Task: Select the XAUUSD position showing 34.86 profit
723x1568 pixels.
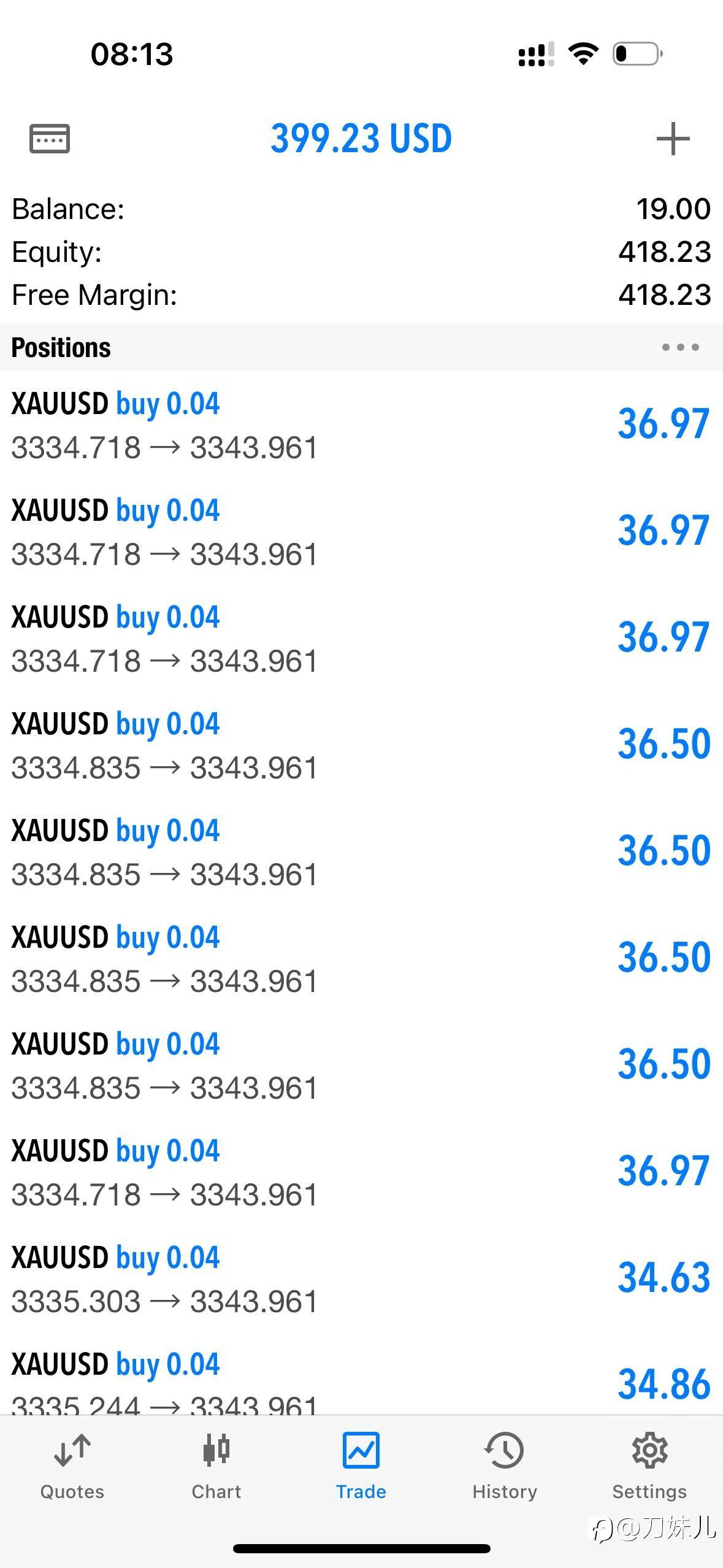Action: click(361, 1382)
